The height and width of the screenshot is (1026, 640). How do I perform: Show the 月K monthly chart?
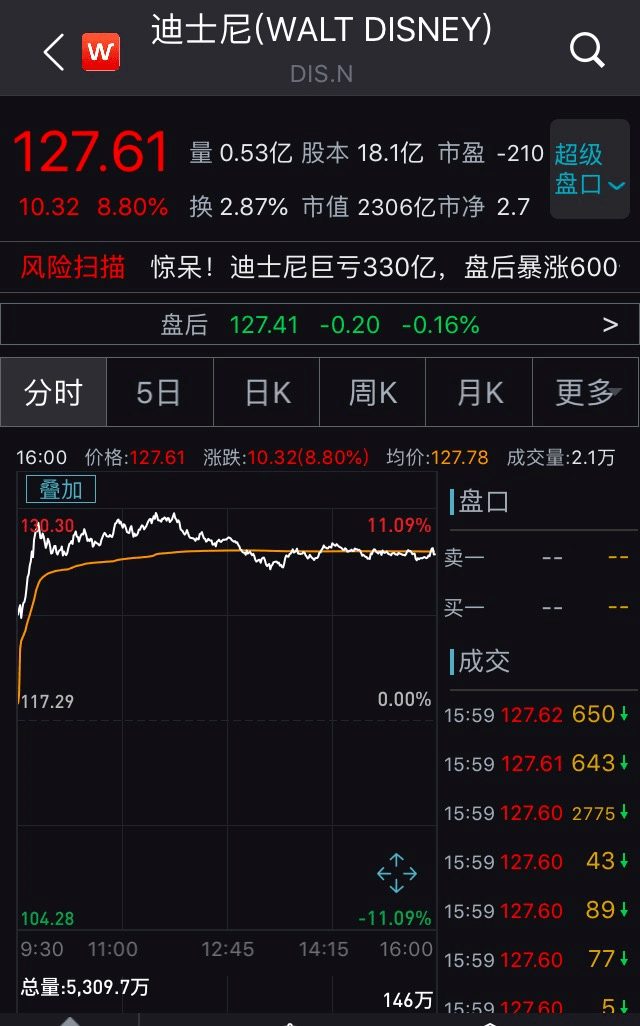(480, 393)
